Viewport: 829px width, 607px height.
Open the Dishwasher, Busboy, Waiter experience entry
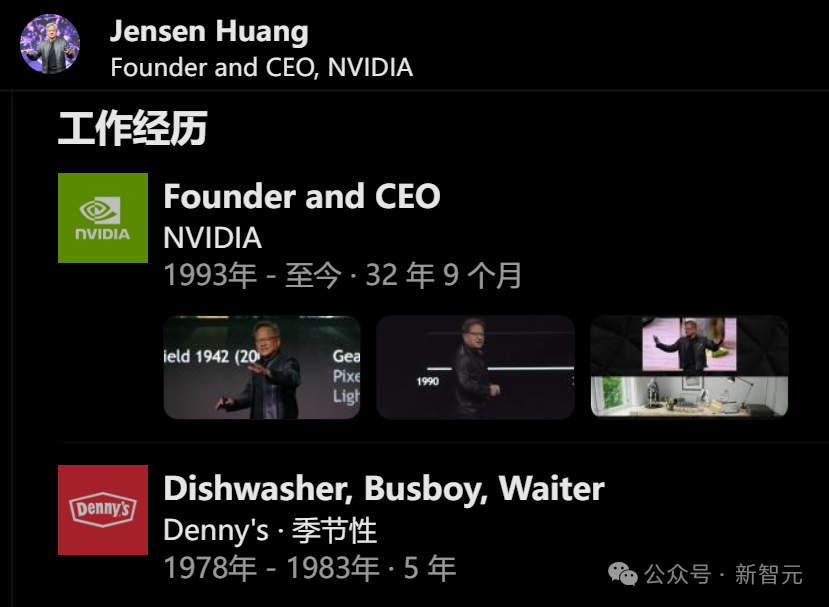coord(383,489)
